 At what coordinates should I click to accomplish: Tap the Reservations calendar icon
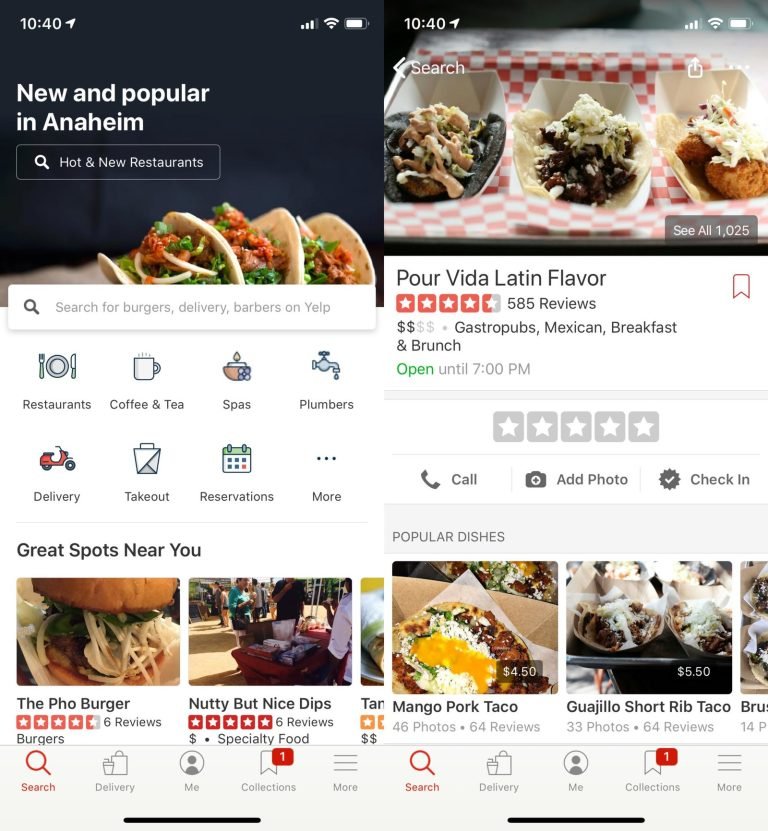coord(236,458)
